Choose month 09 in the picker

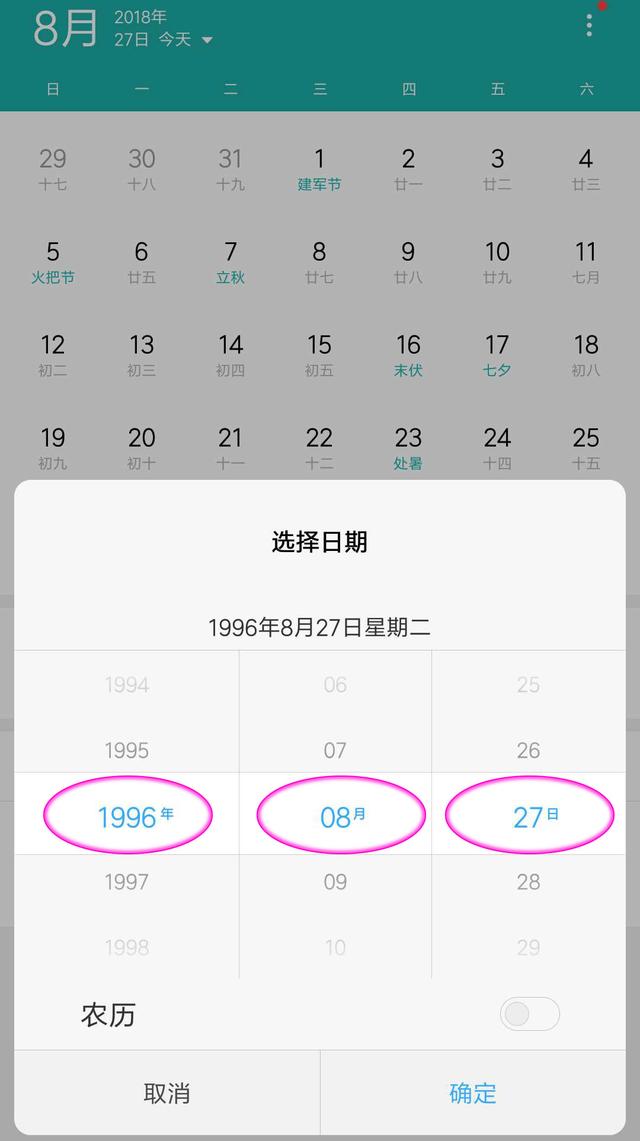(335, 882)
